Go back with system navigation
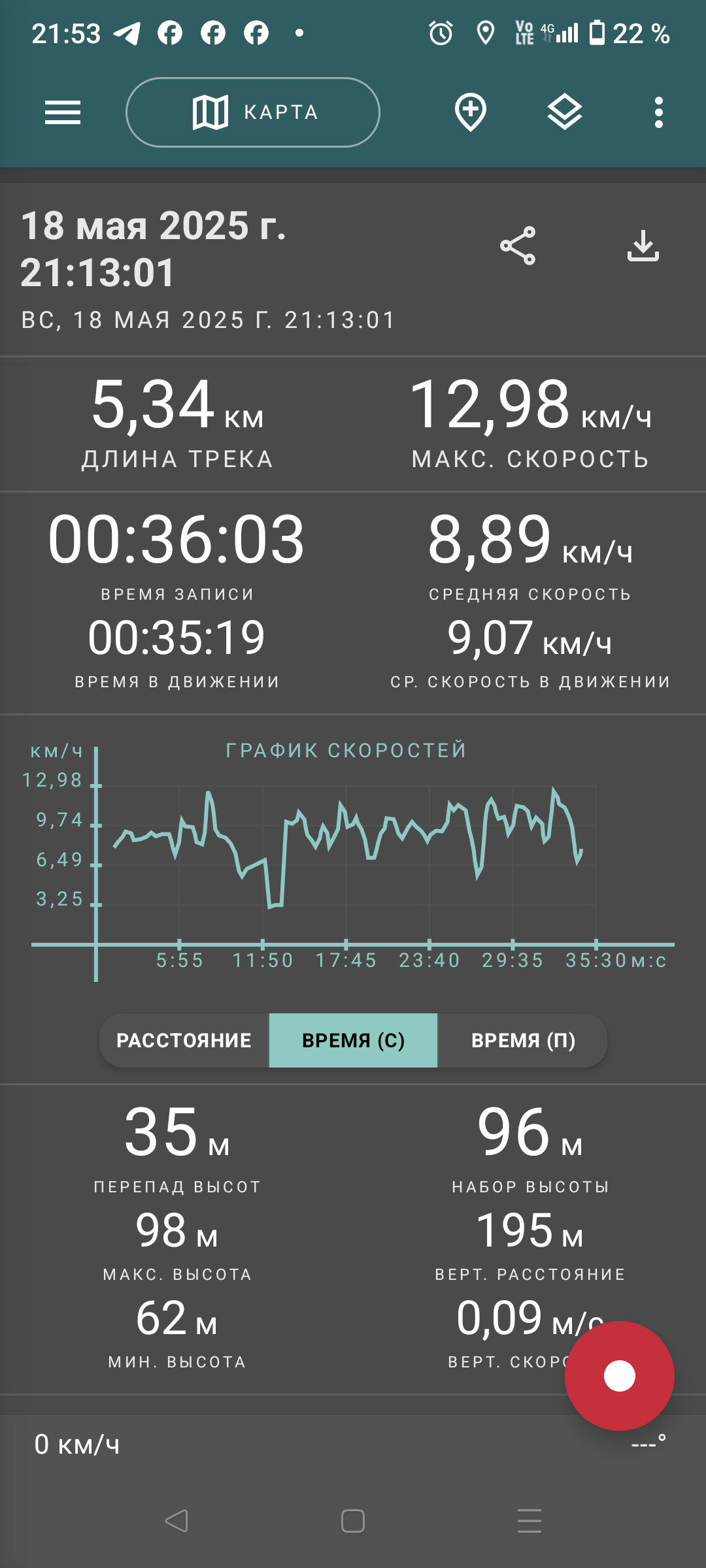This screenshot has width=706, height=1568. (x=176, y=1521)
